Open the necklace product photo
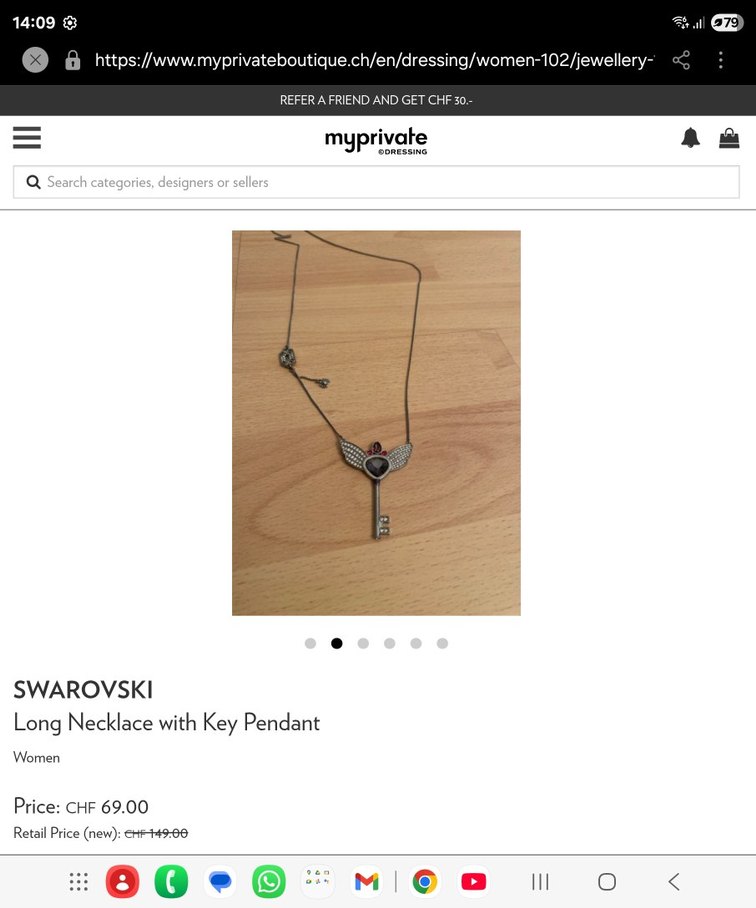The height and width of the screenshot is (908, 756). 376,422
